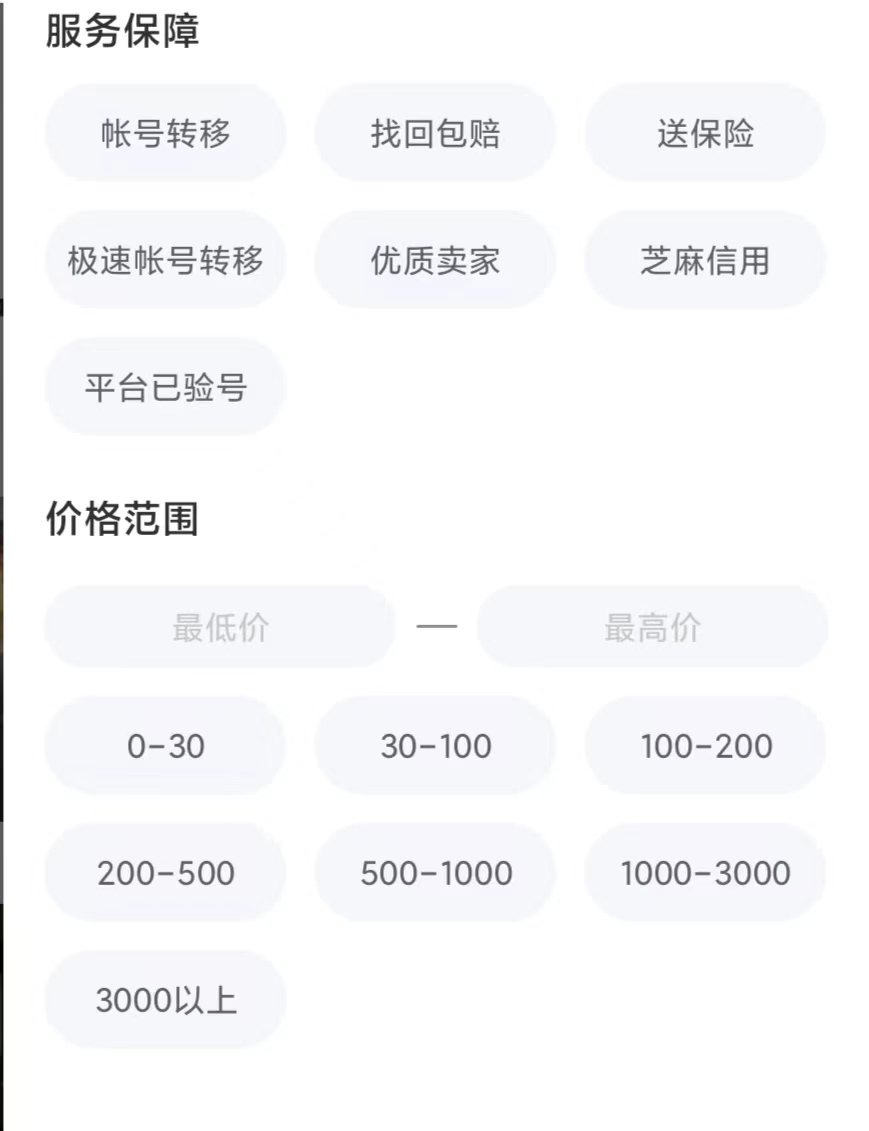Choose the 30-100 price range
The width and height of the screenshot is (869, 1131).
click(435, 746)
